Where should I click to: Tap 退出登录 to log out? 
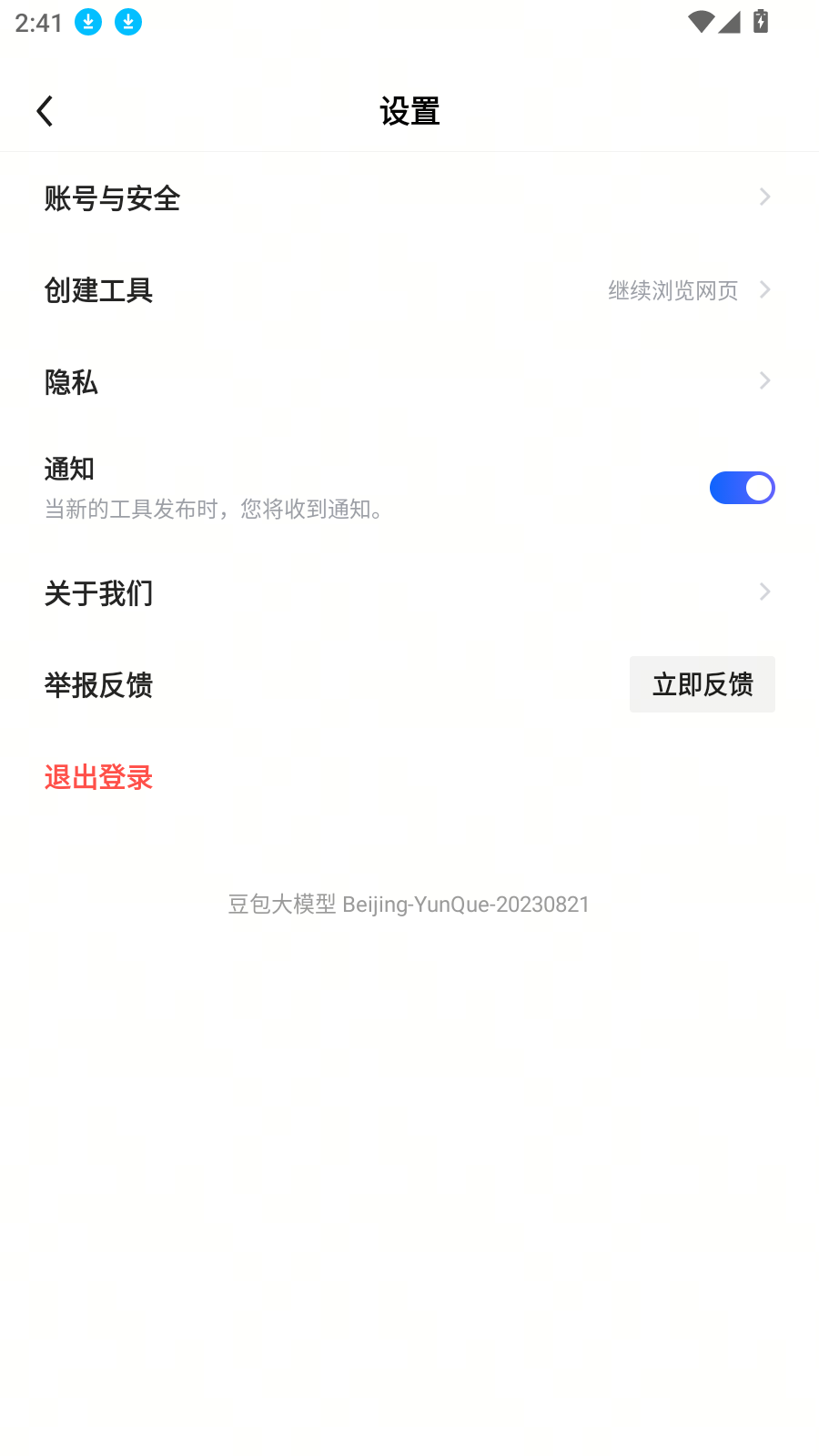(x=98, y=778)
